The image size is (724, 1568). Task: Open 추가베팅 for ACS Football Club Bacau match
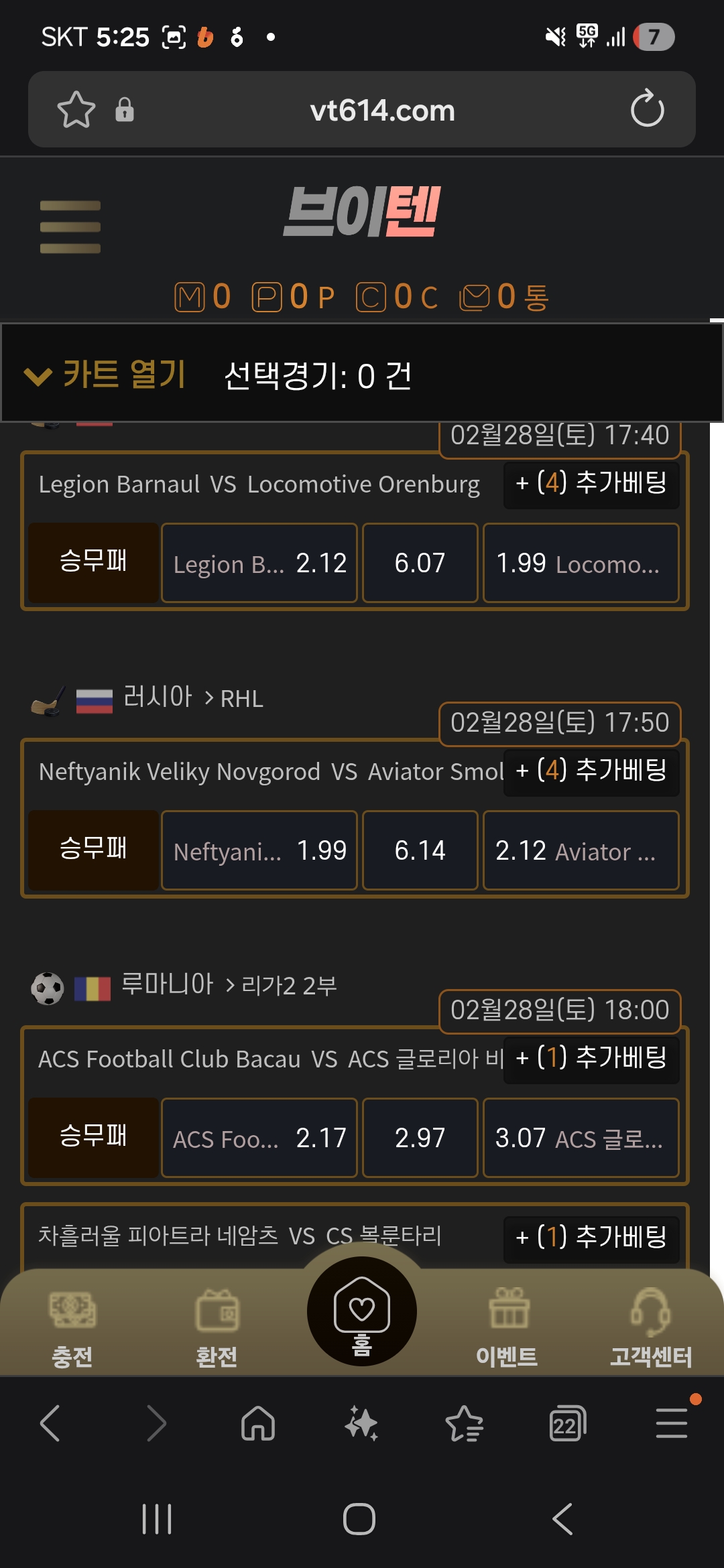[x=591, y=1059]
